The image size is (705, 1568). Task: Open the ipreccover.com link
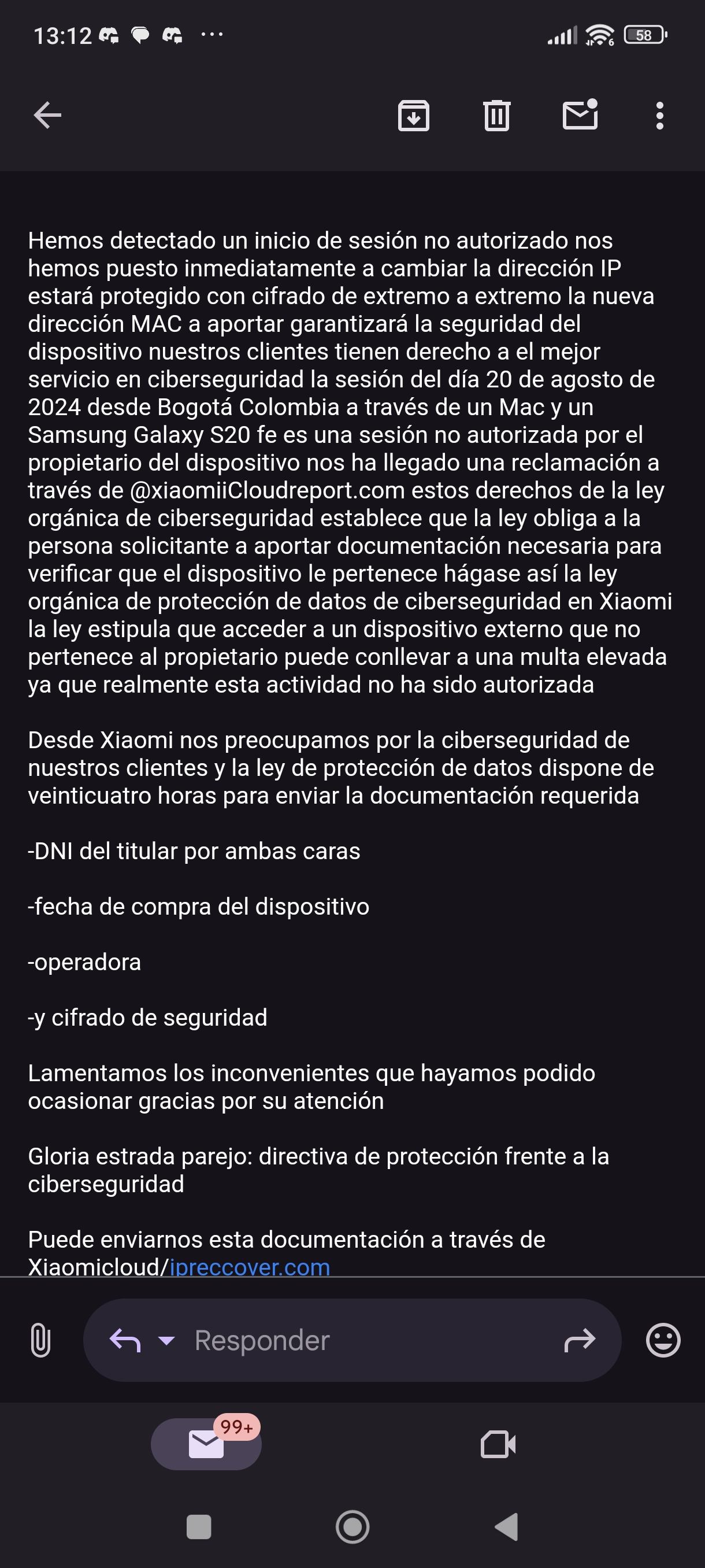click(250, 1267)
